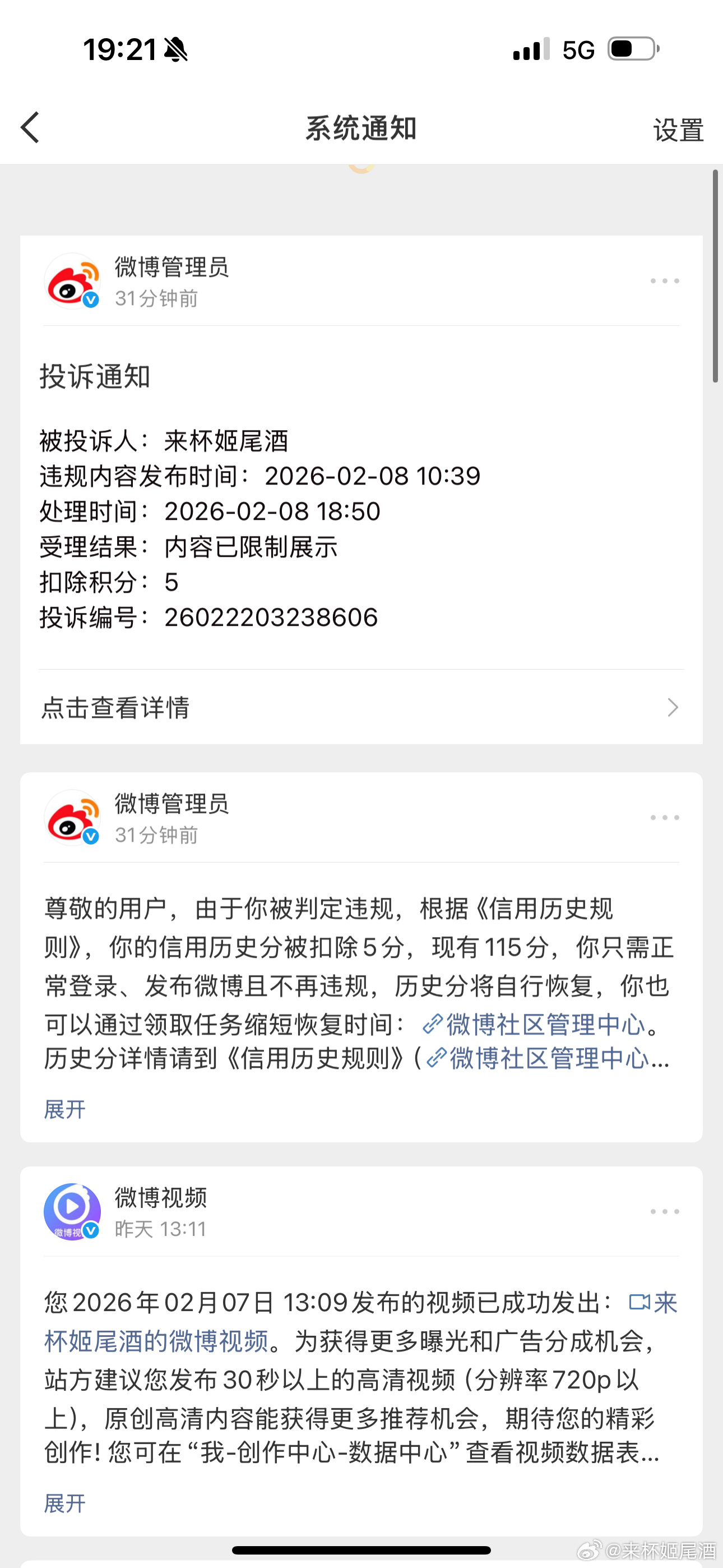
Task: Open overflow menu on the 微博视频 notice
Action: tap(664, 1211)
